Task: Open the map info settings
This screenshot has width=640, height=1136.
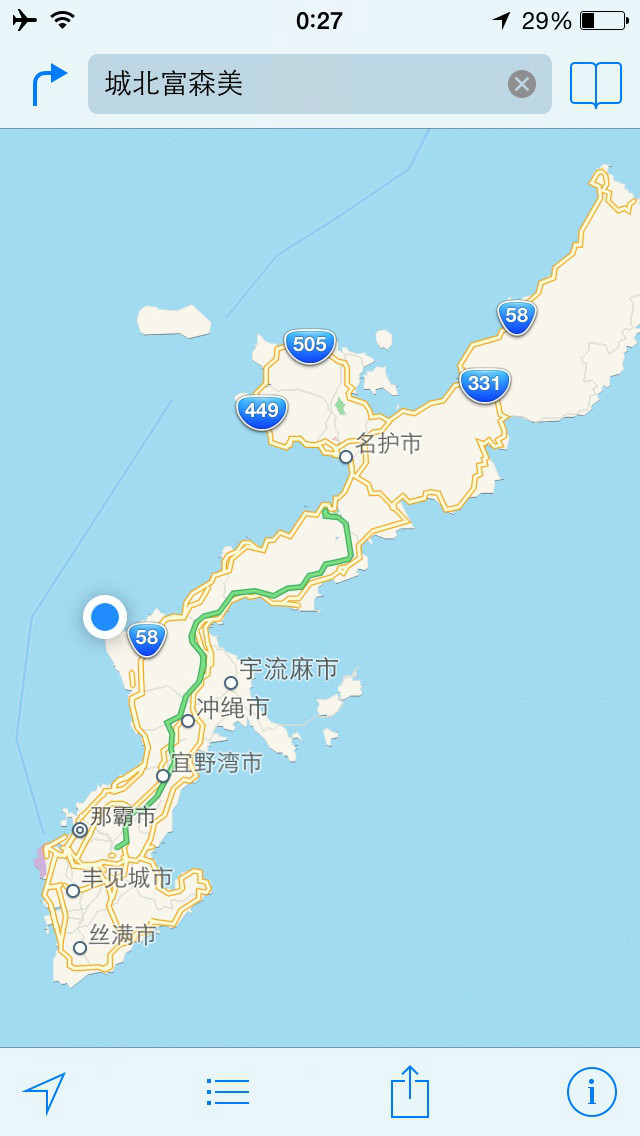Action: click(x=591, y=1092)
